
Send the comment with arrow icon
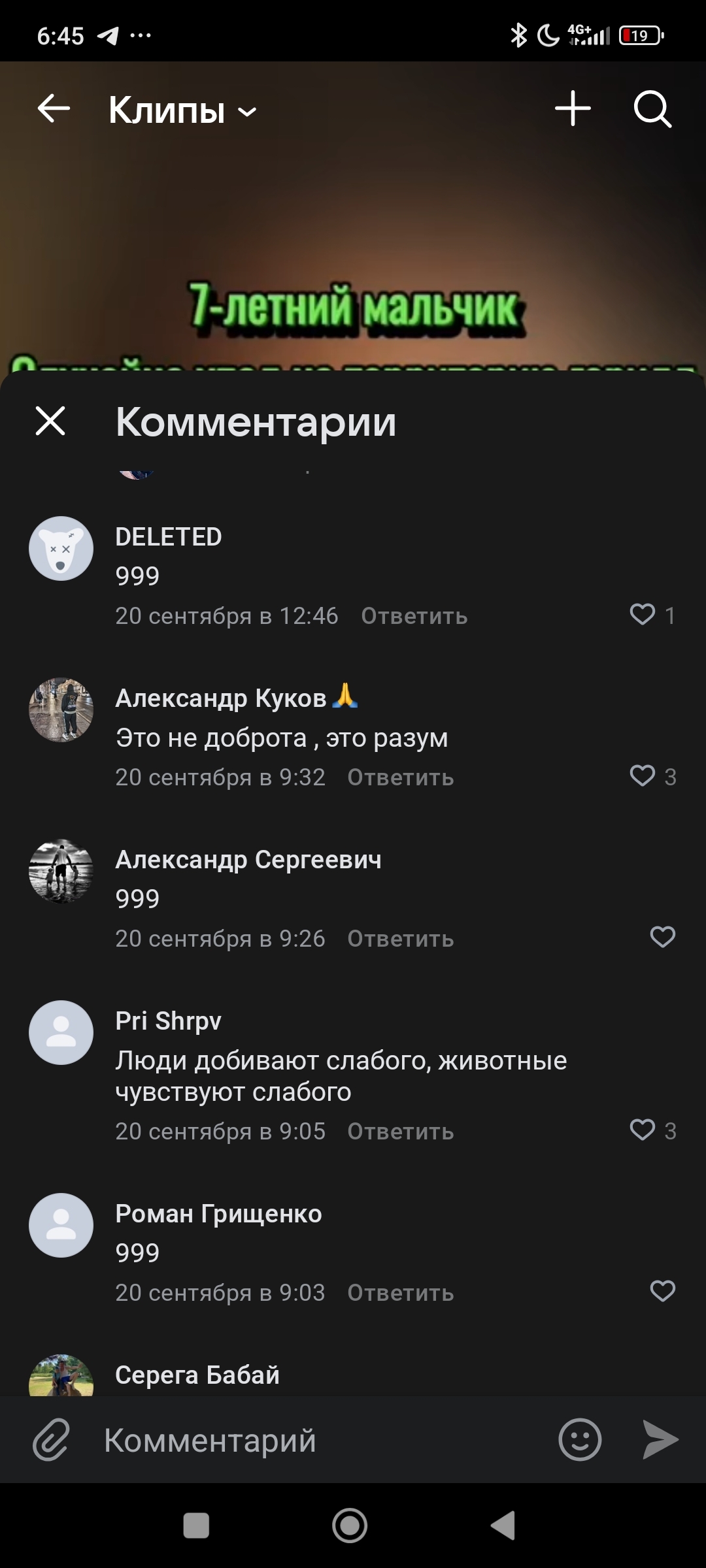pyautogui.click(x=660, y=1440)
